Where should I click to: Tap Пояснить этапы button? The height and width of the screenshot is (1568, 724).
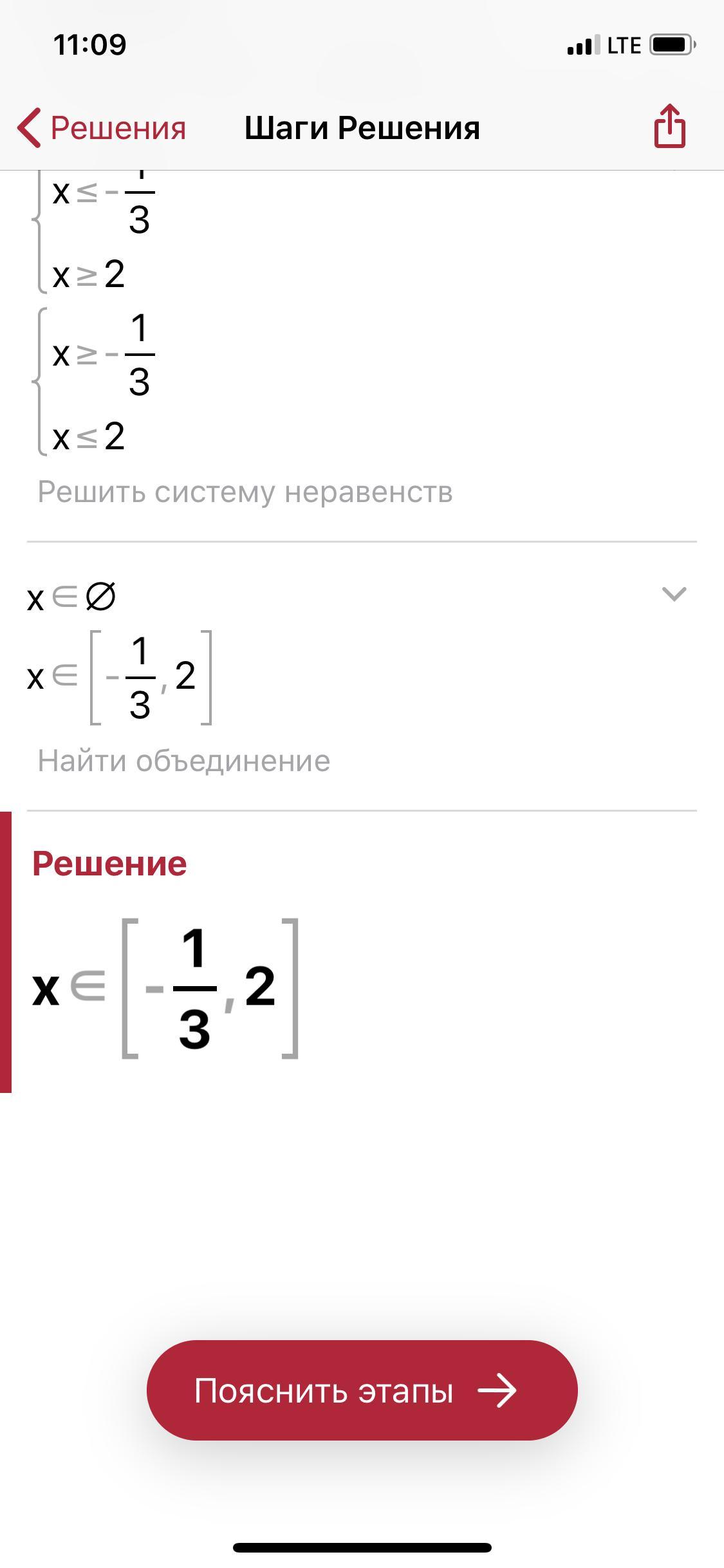(362, 1390)
